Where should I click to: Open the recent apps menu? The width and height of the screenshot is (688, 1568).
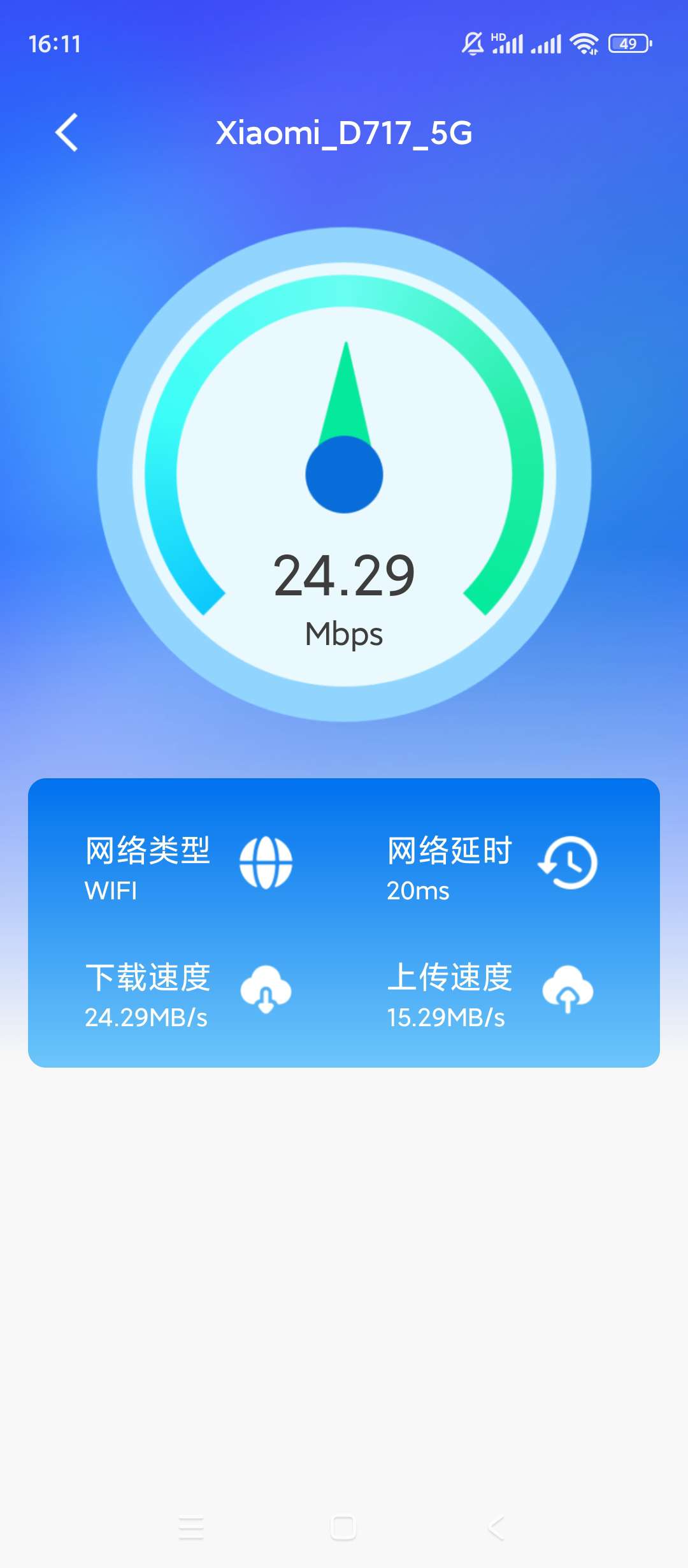pos(191,1528)
